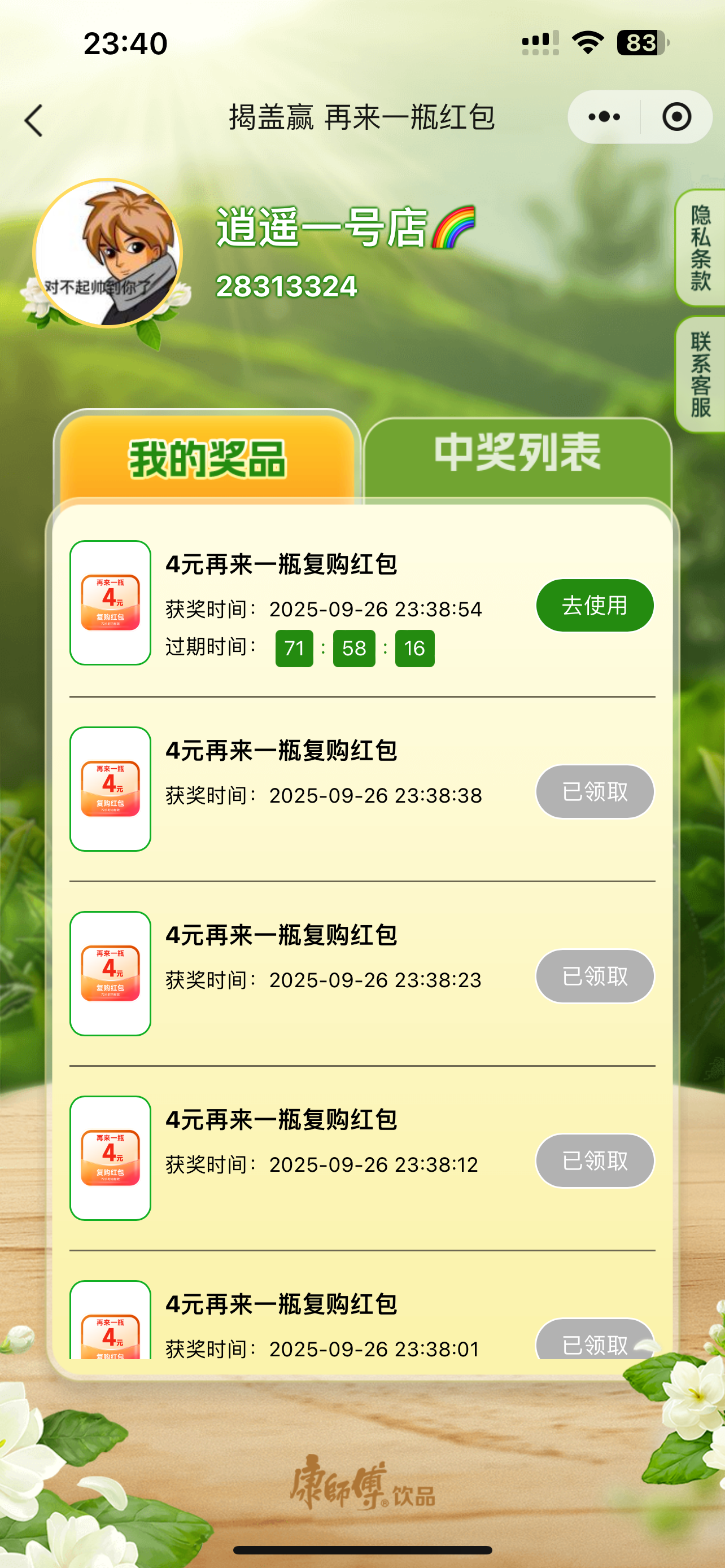The width and height of the screenshot is (725, 1568).
Task: Switch to the 中奖列表 tab
Action: point(517,453)
